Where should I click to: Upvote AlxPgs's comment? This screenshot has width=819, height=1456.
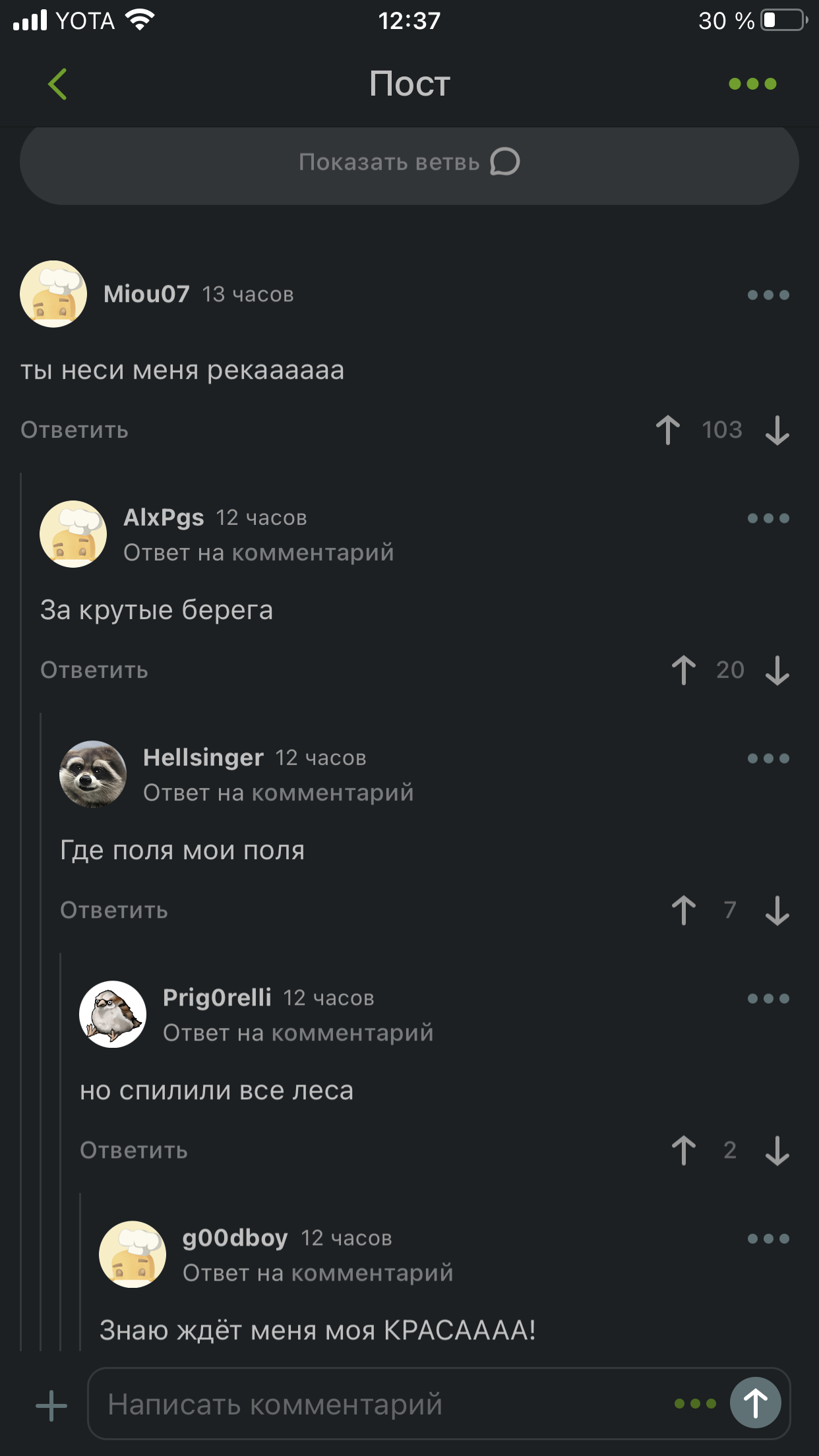pos(683,670)
